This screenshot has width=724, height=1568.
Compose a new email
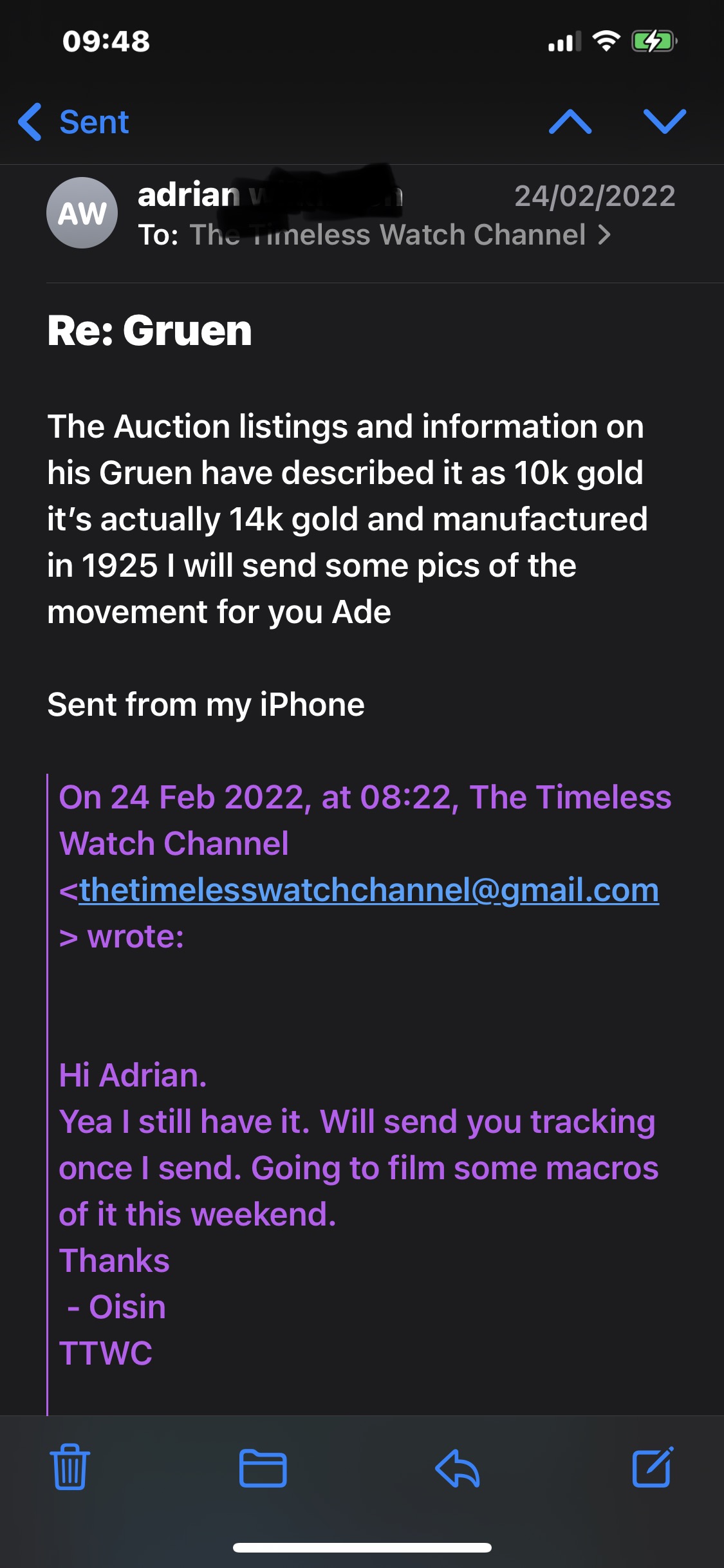tap(652, 1467)
